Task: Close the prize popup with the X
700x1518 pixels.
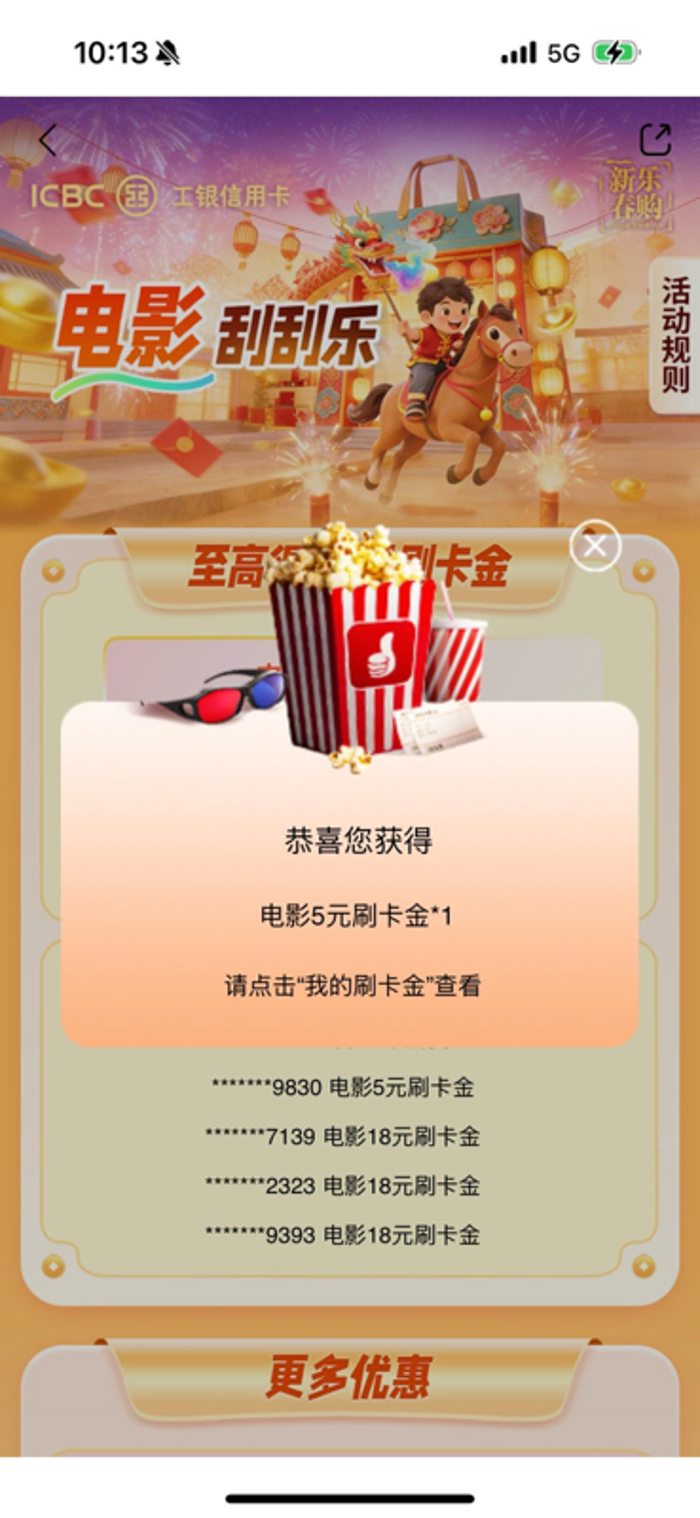Action: click(x=596, y=546)
